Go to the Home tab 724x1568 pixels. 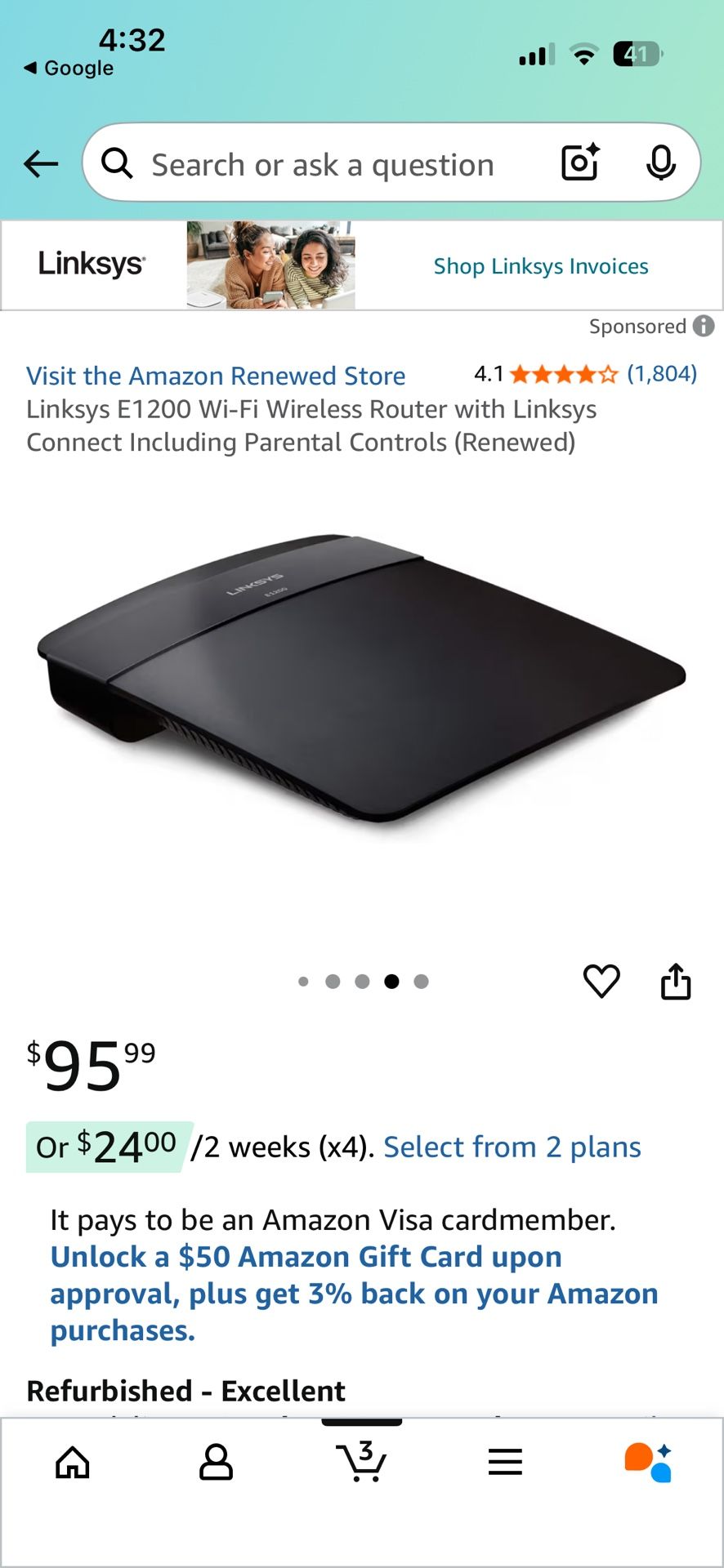coord(73,1462)
